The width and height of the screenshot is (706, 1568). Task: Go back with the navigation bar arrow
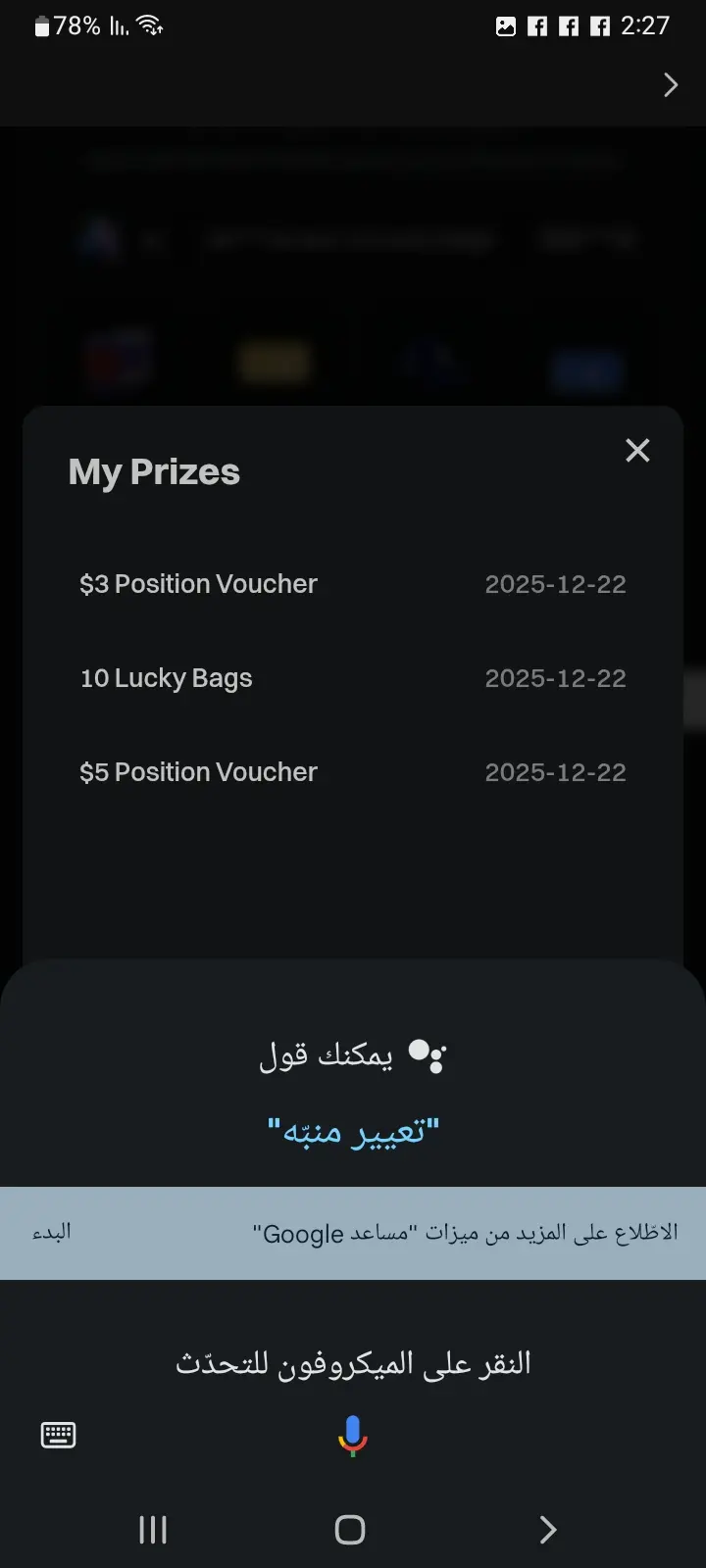coord(548,1530)
